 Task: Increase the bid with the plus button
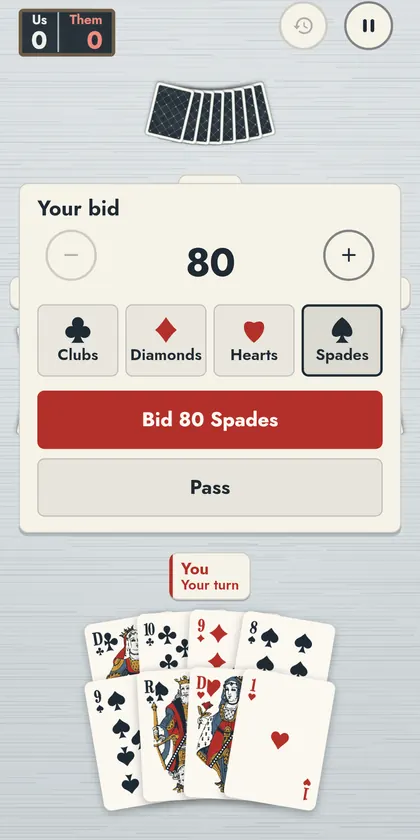coord(349,255)
